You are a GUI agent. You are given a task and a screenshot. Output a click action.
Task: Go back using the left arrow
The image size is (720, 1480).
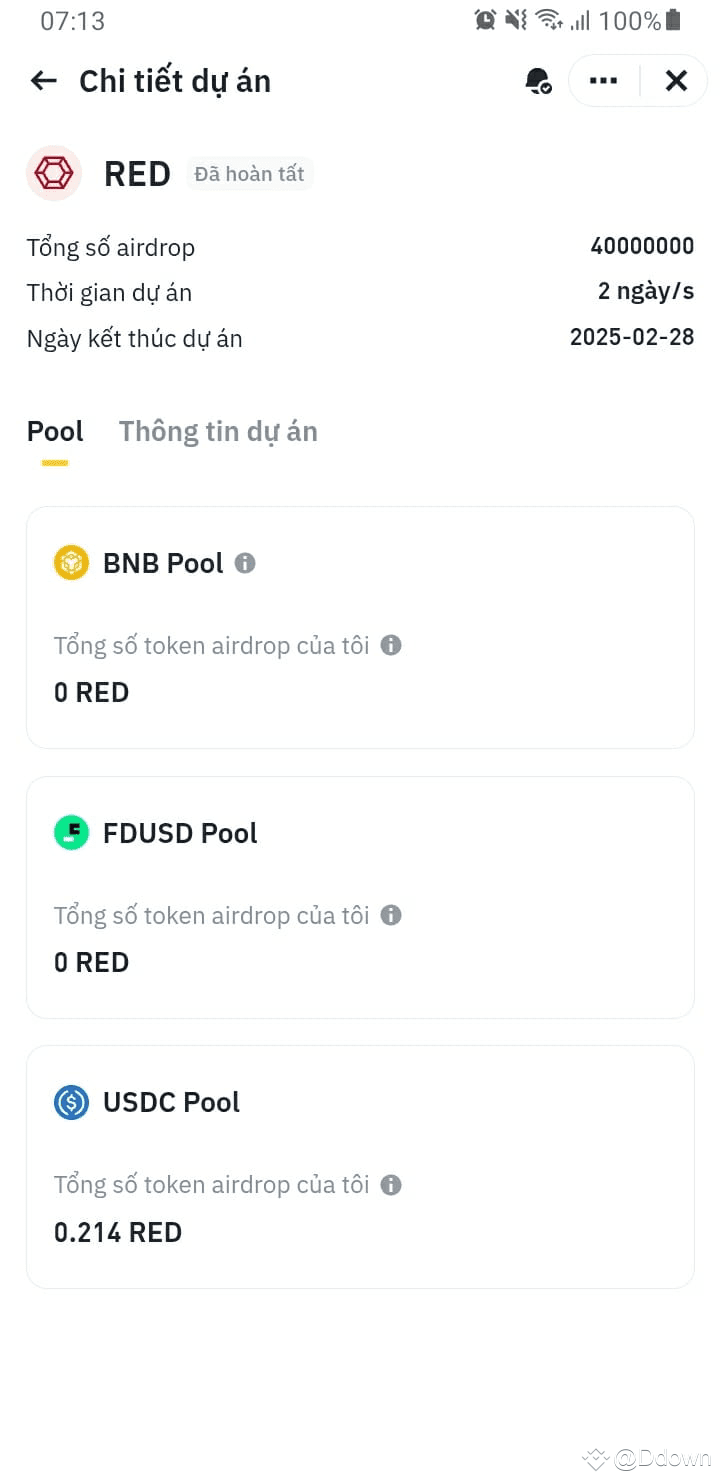pyautogui.click(x=43, y=80)
